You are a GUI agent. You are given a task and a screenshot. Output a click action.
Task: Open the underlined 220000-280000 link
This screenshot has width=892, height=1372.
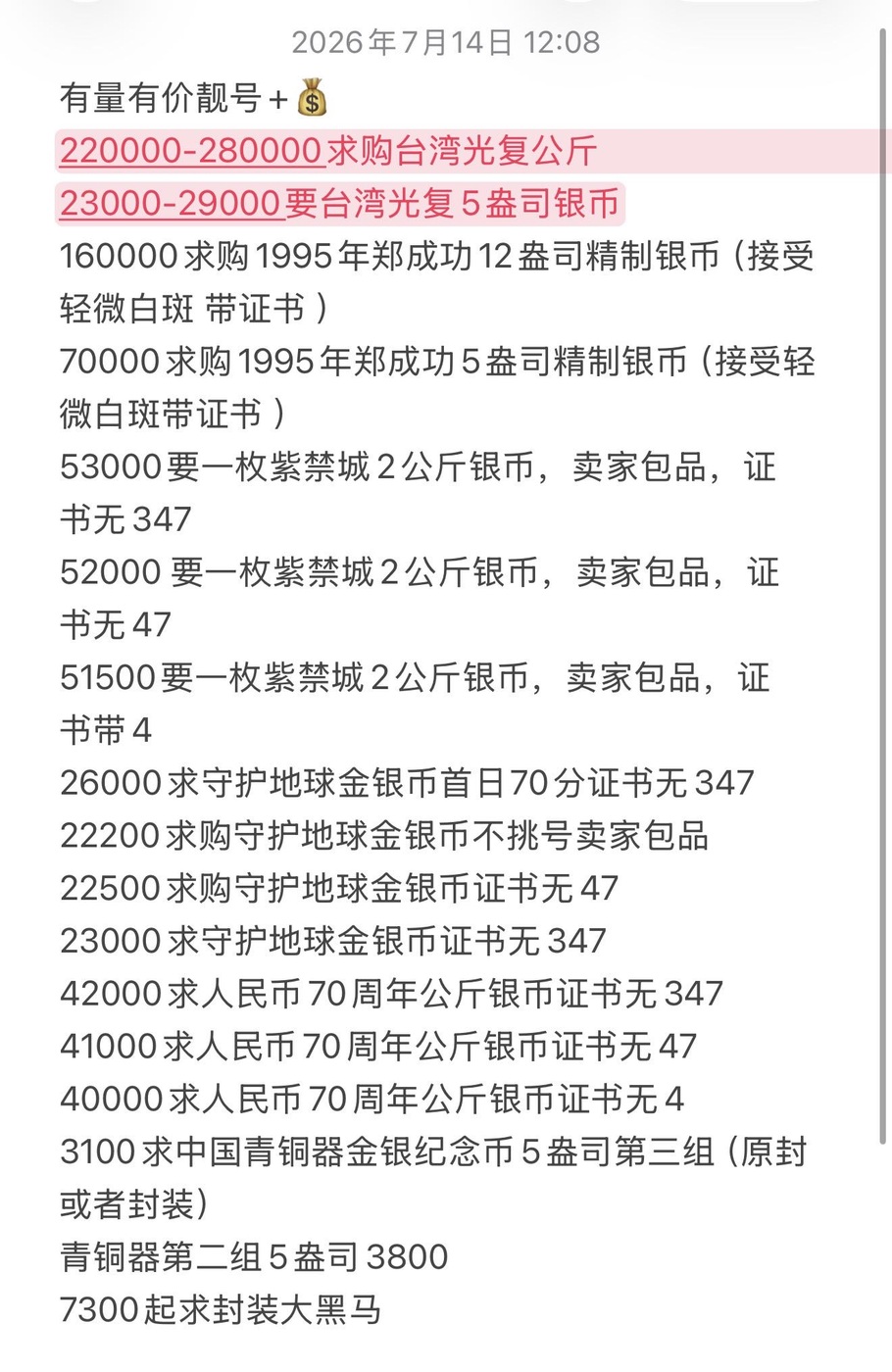click(x=191, y=151)
